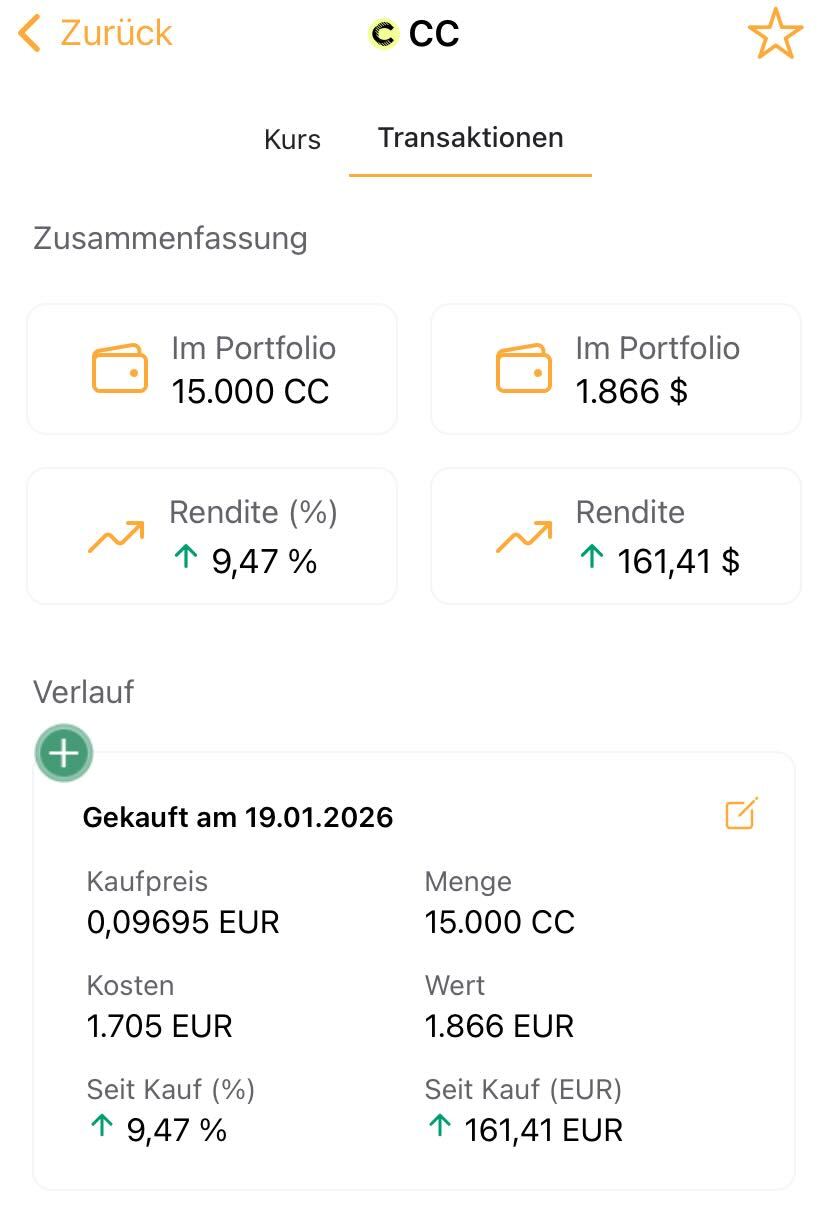The image size is (828, 1206).
Task: Open the edit pencil icon on the purchase entry
Action: (740, 815)
